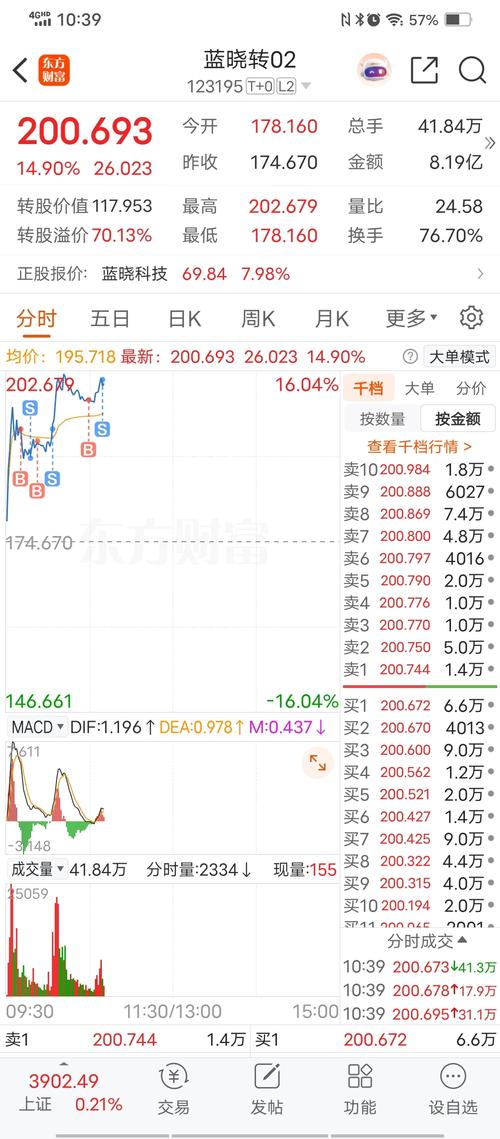Select the 周K chart tab
The width and height of the screenshot is (500, 1139).
coord(258,318)
